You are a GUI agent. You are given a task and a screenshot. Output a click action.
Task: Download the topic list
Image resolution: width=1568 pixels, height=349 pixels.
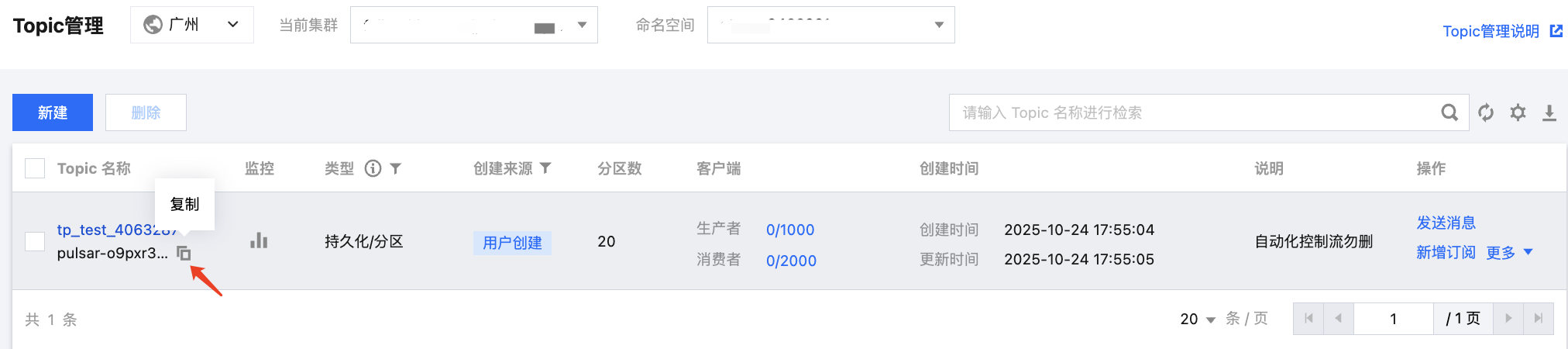pyautogui.click(x=1549, y=112)
